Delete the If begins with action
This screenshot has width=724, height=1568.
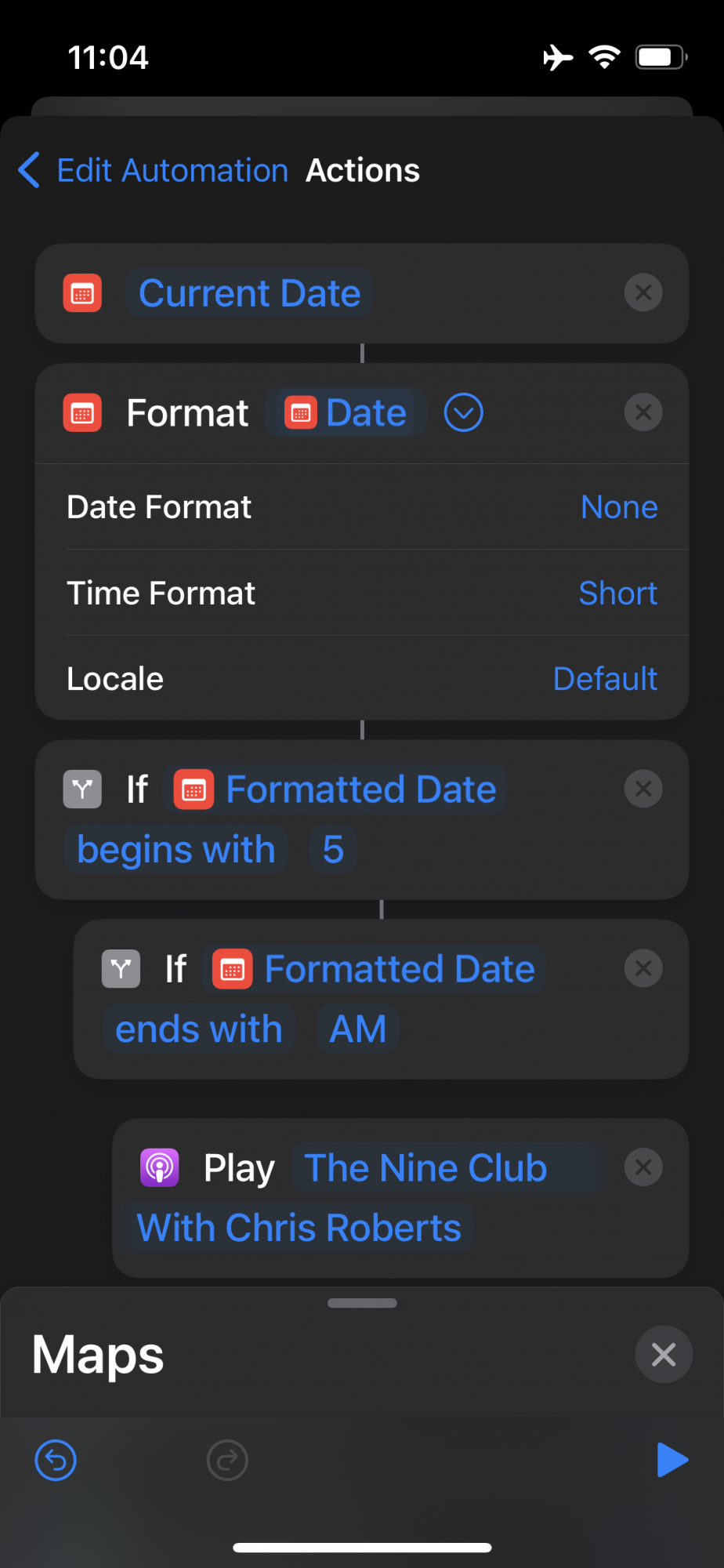pyautogui.click(x=643, y=789)
